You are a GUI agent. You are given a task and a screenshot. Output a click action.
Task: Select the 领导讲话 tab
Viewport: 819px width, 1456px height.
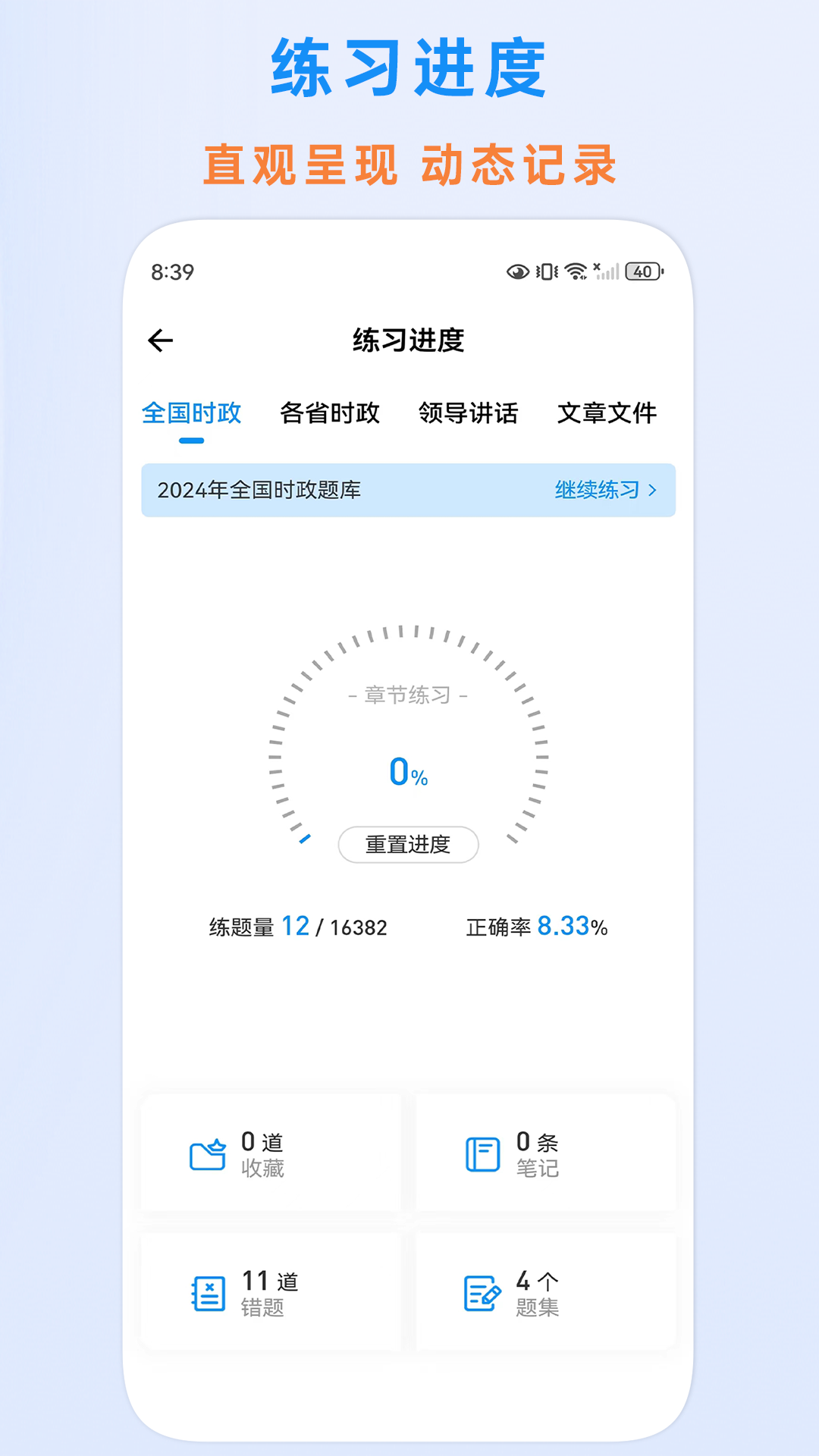click(x=470, y=413)
